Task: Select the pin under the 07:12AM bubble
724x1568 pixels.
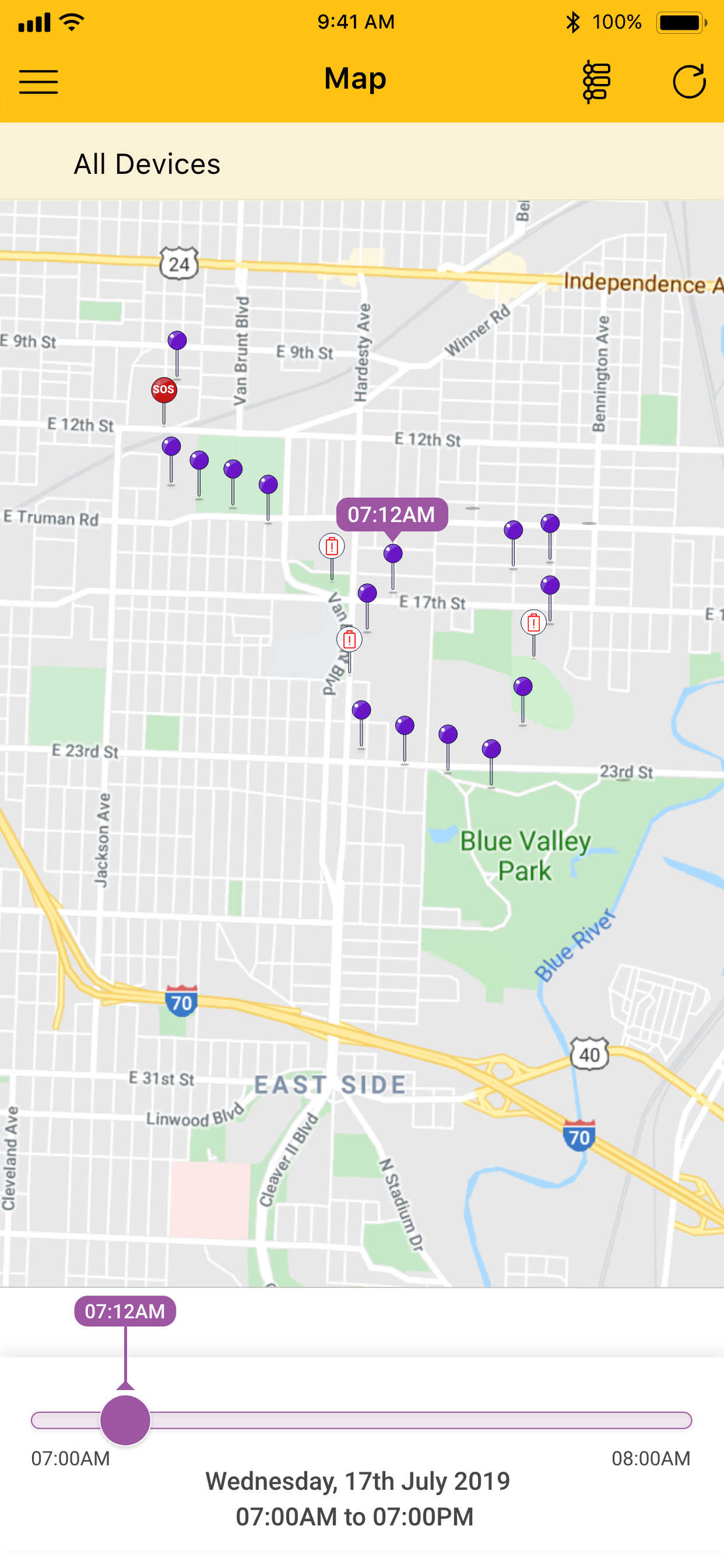Action: [x=392, y=552]
